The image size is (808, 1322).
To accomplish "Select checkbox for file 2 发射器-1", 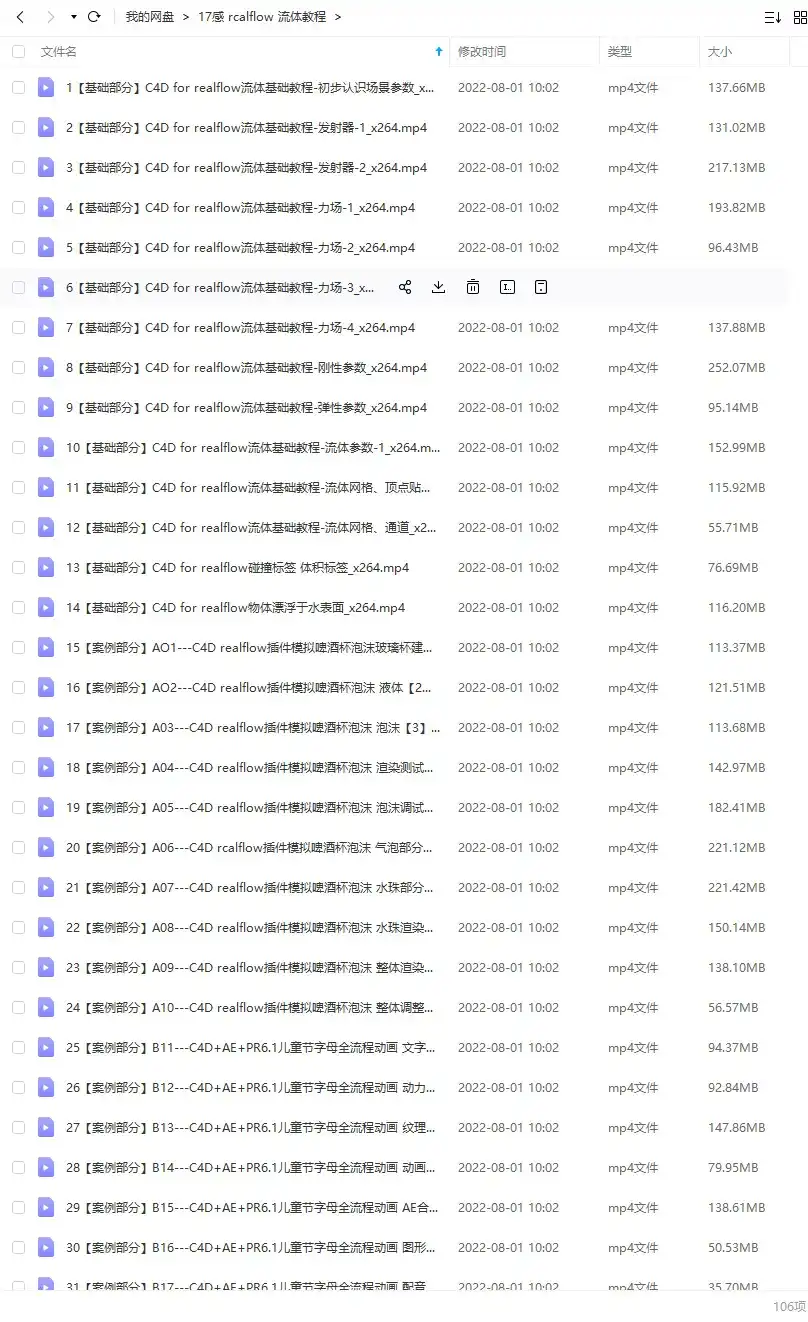I will [x=18, y=128].
